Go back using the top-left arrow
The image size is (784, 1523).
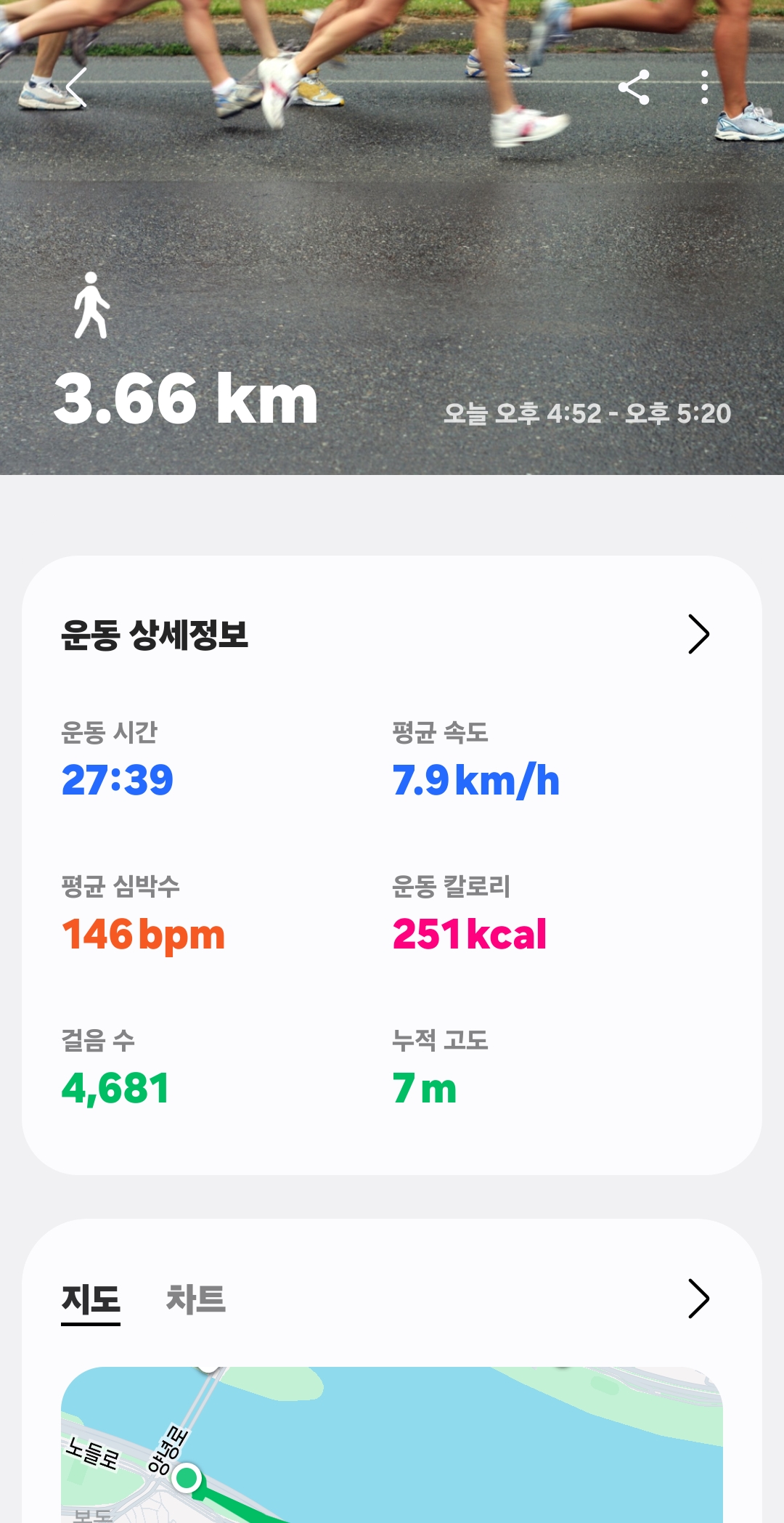77,87
